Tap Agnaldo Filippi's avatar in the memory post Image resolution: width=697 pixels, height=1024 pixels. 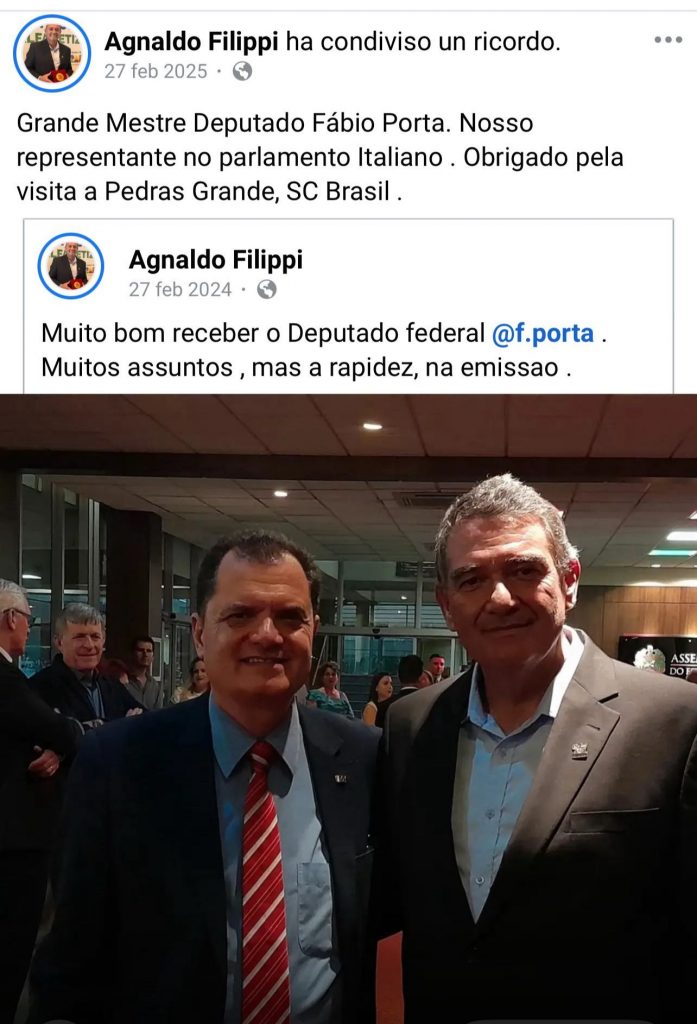[70, 266]
